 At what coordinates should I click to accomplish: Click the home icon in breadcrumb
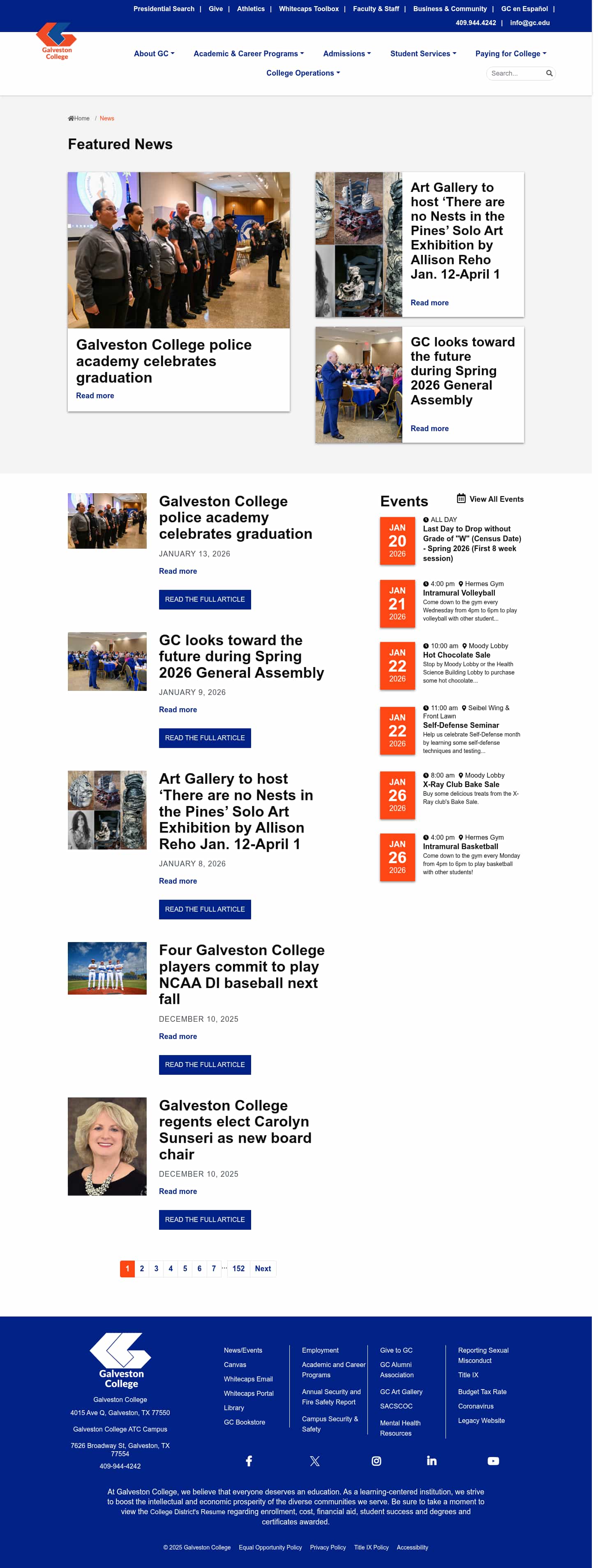coord(71,118)
